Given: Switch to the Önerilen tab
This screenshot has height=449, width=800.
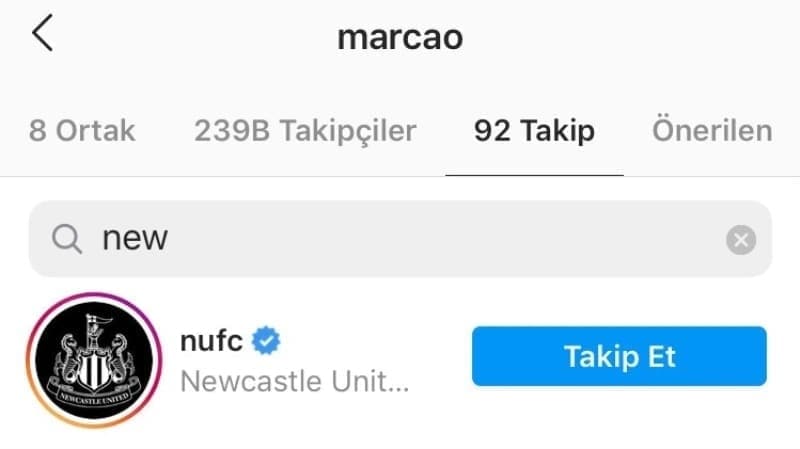Looking at the screenshot, I should (x=712, y=131).
